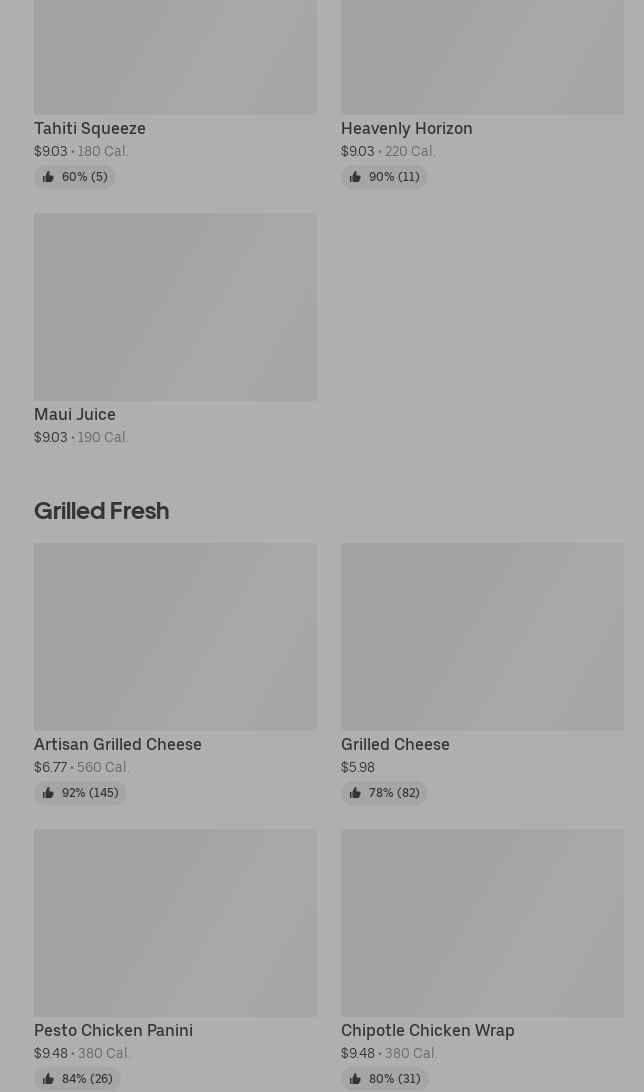This screenshot has width=644, height=1092.
Task: Open Pesto Chicken Panini details
Action: pos(175,959)
